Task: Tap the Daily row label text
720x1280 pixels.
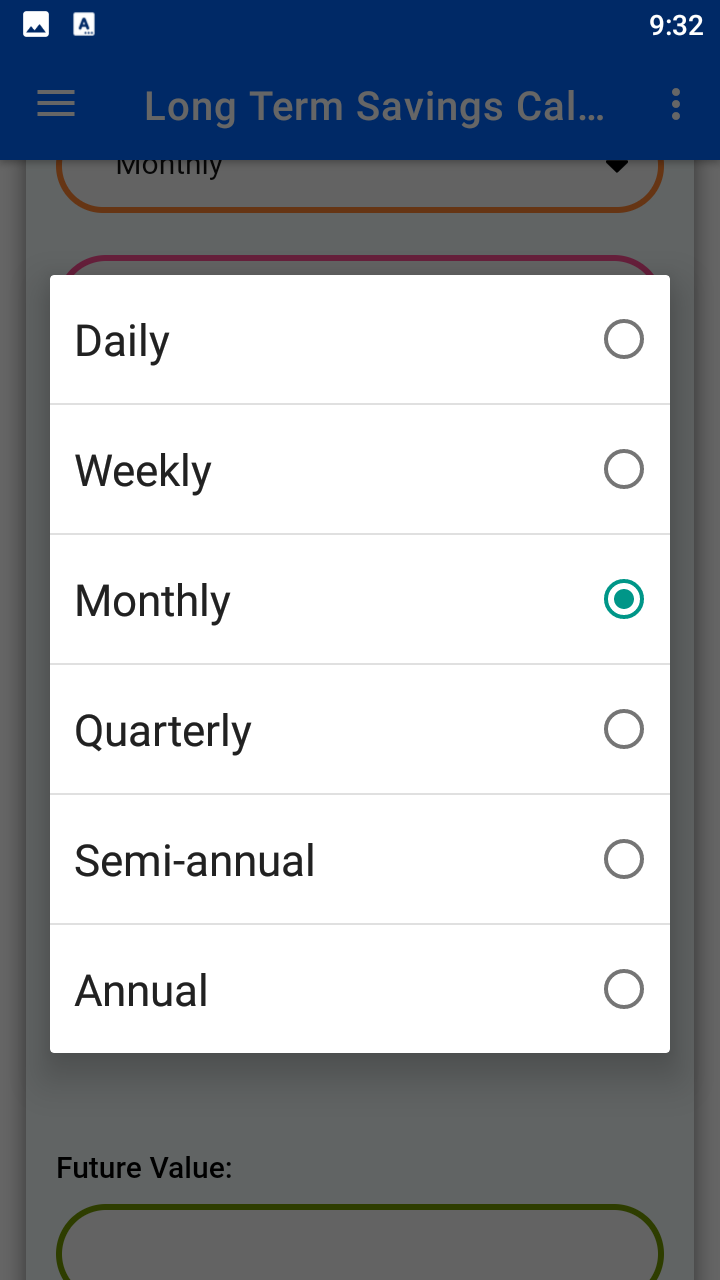Action: pos(121,339)
